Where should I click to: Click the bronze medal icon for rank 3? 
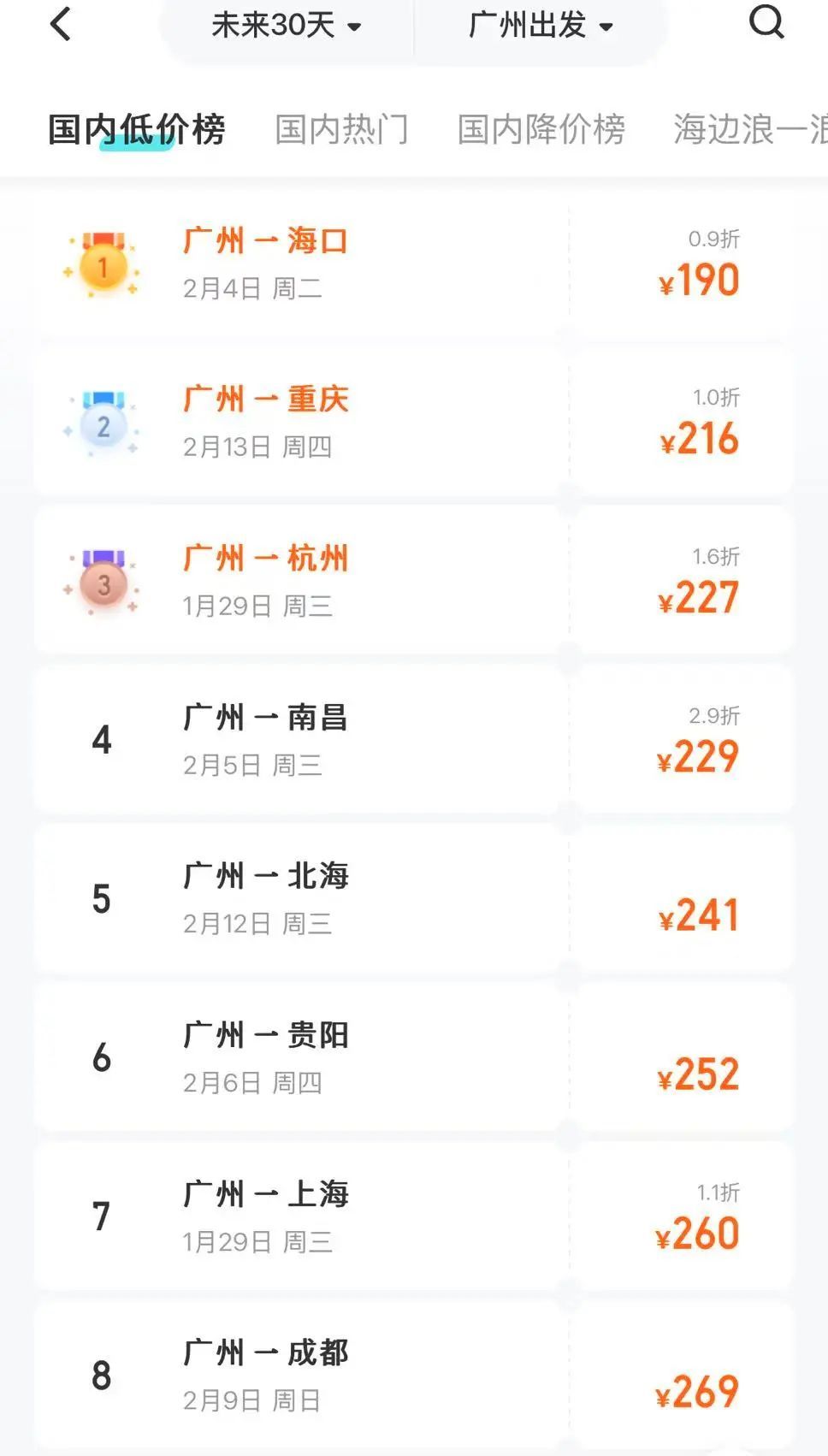click(103, 584)
